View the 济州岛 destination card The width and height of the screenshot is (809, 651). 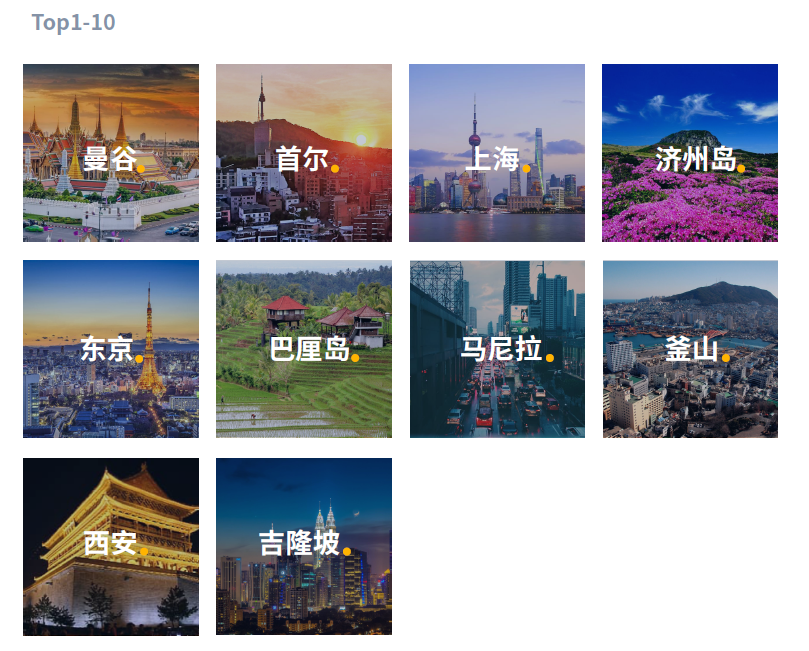(x=689, y=153)
